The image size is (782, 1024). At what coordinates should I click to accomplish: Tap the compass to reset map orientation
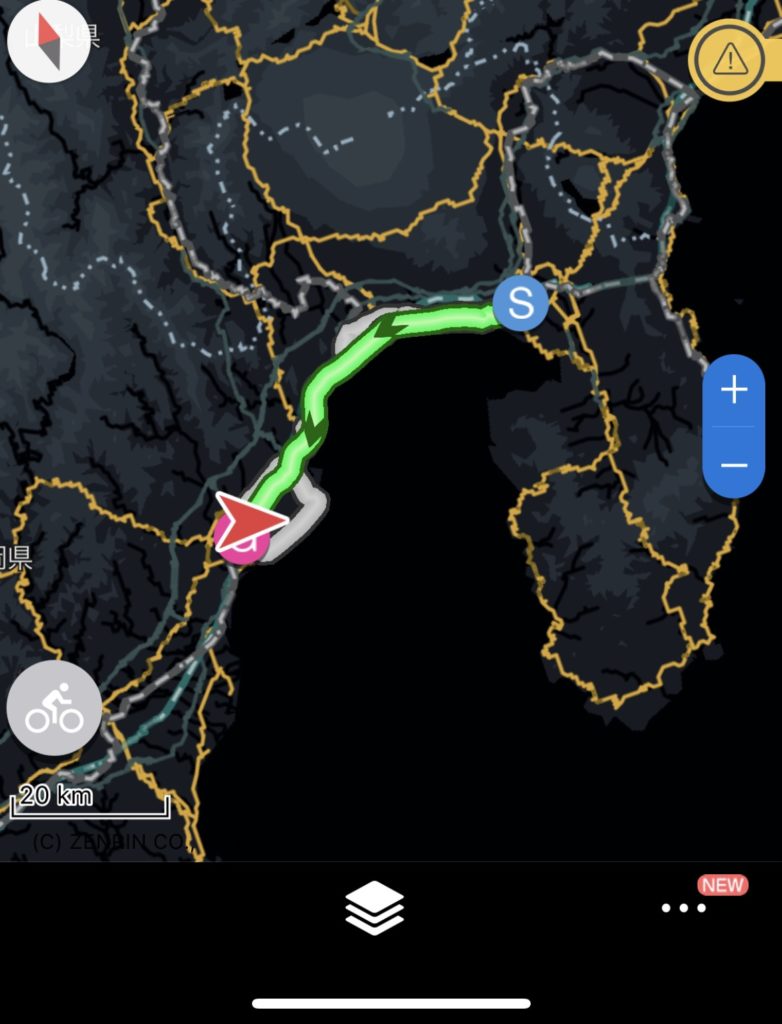pos(47,40)
